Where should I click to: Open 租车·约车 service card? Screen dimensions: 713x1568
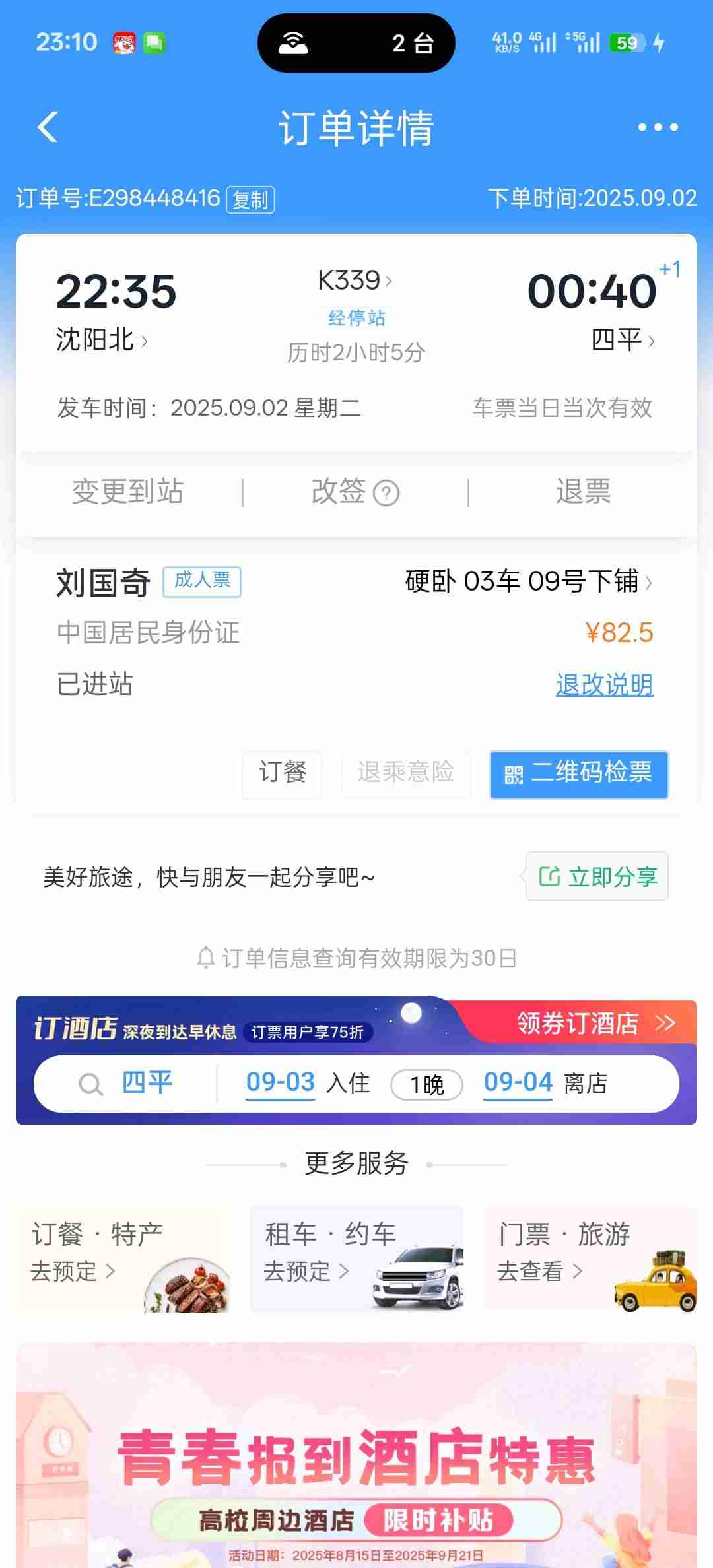[356, 1258]
